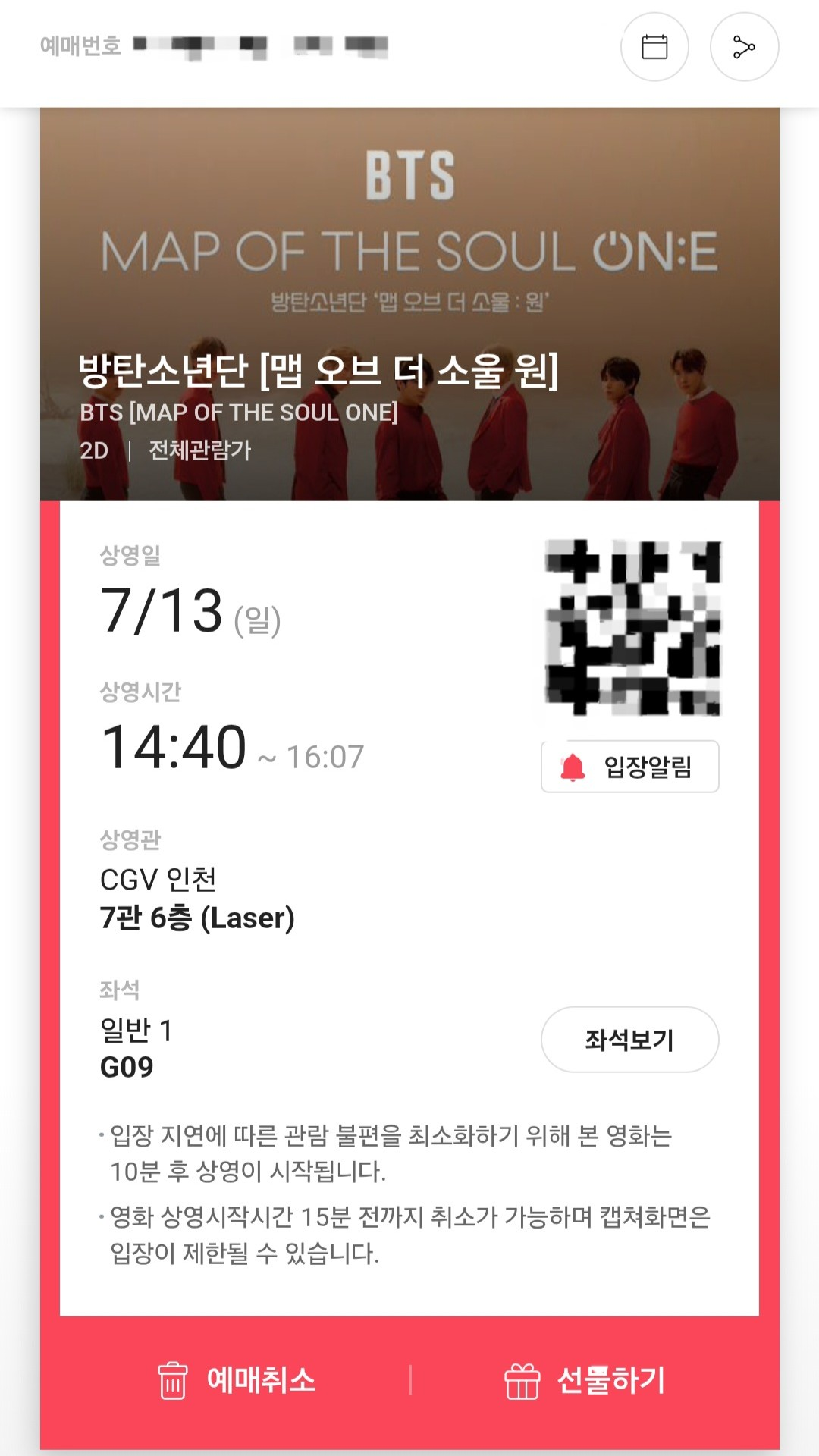Share this ticket

(744, 47)
